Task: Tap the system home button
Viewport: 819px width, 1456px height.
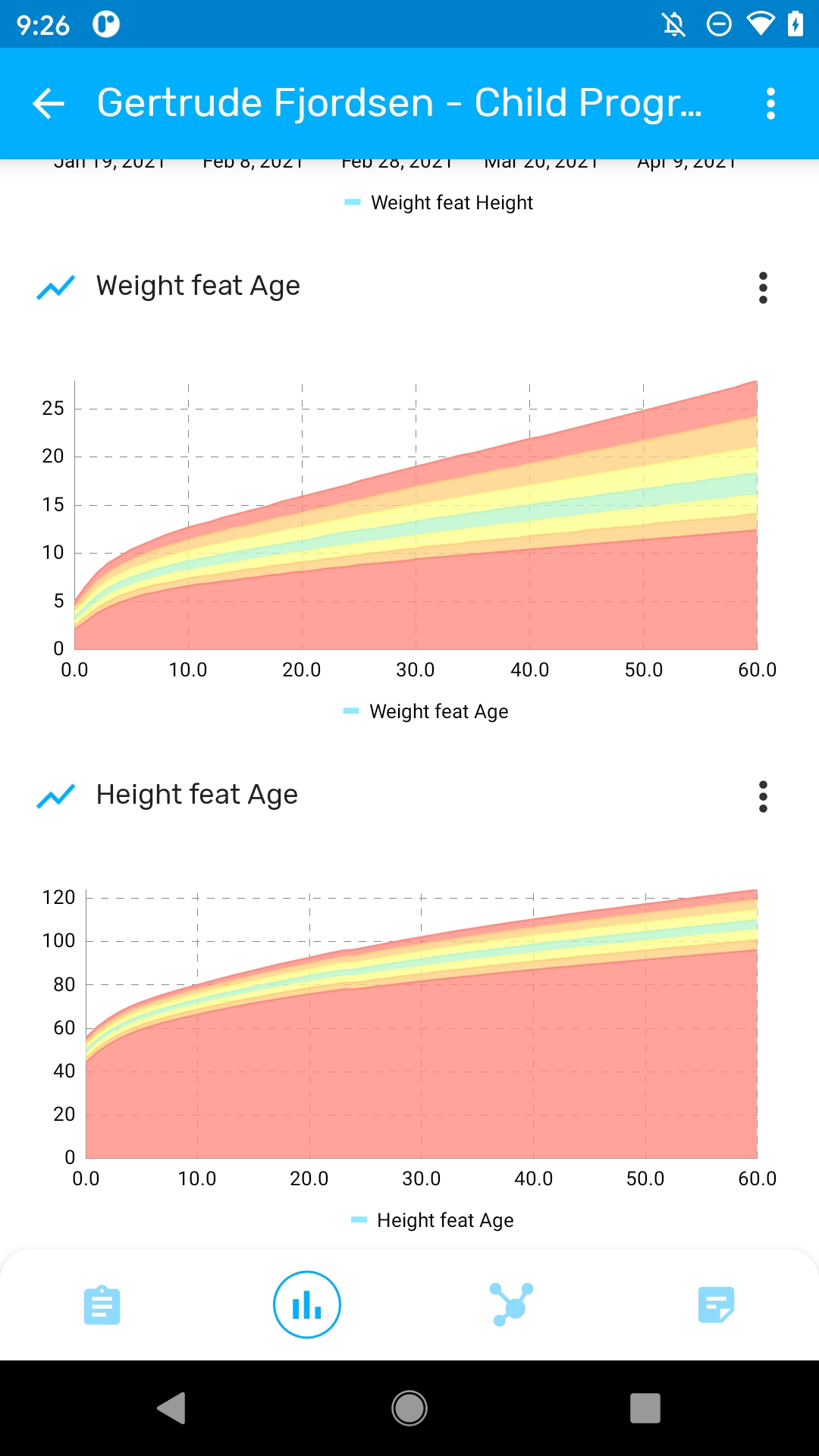Action: click(409, 1408)
